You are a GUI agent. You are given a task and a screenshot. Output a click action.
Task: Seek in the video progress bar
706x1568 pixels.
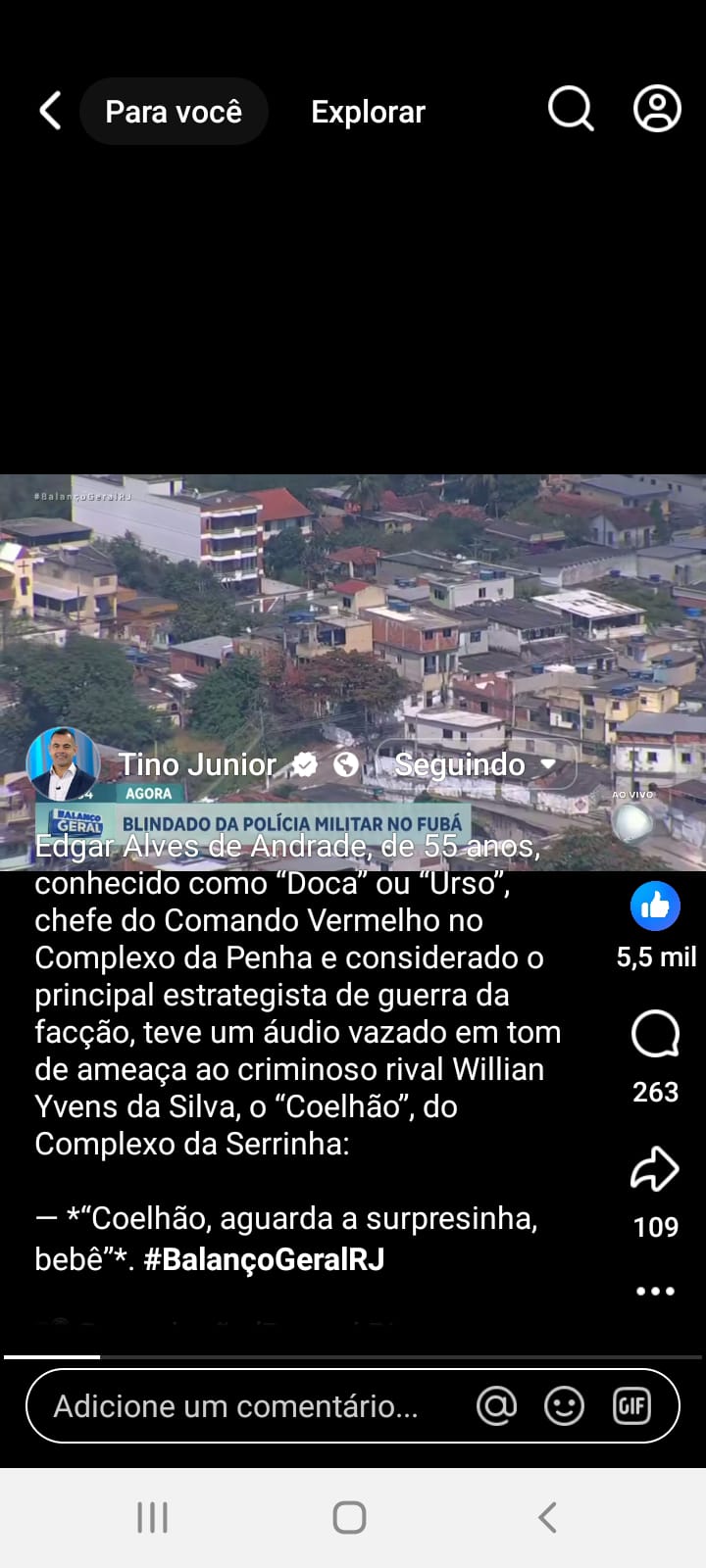[x=353, y=1357]
